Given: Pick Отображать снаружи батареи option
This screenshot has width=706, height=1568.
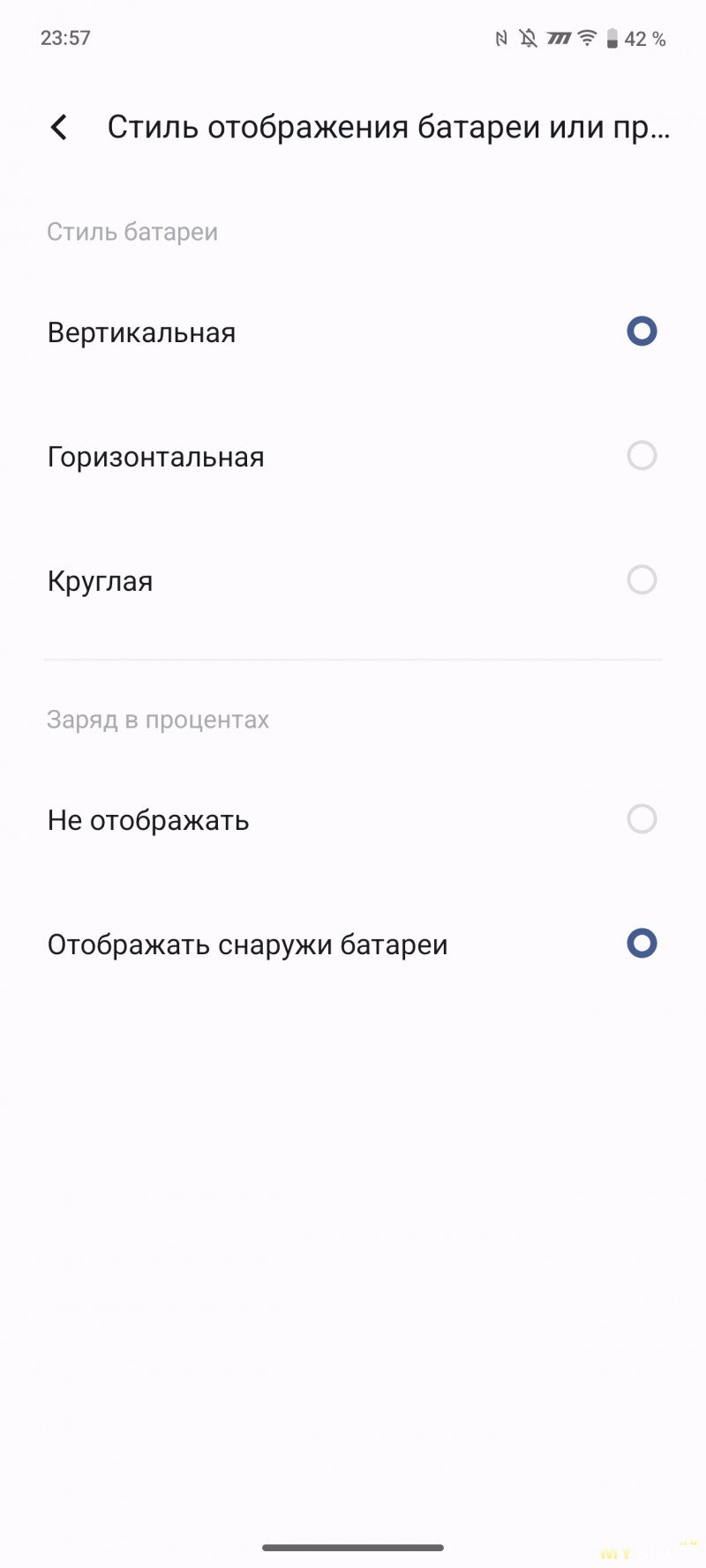Looking at the screenshot, I should (x=353, y=945).
